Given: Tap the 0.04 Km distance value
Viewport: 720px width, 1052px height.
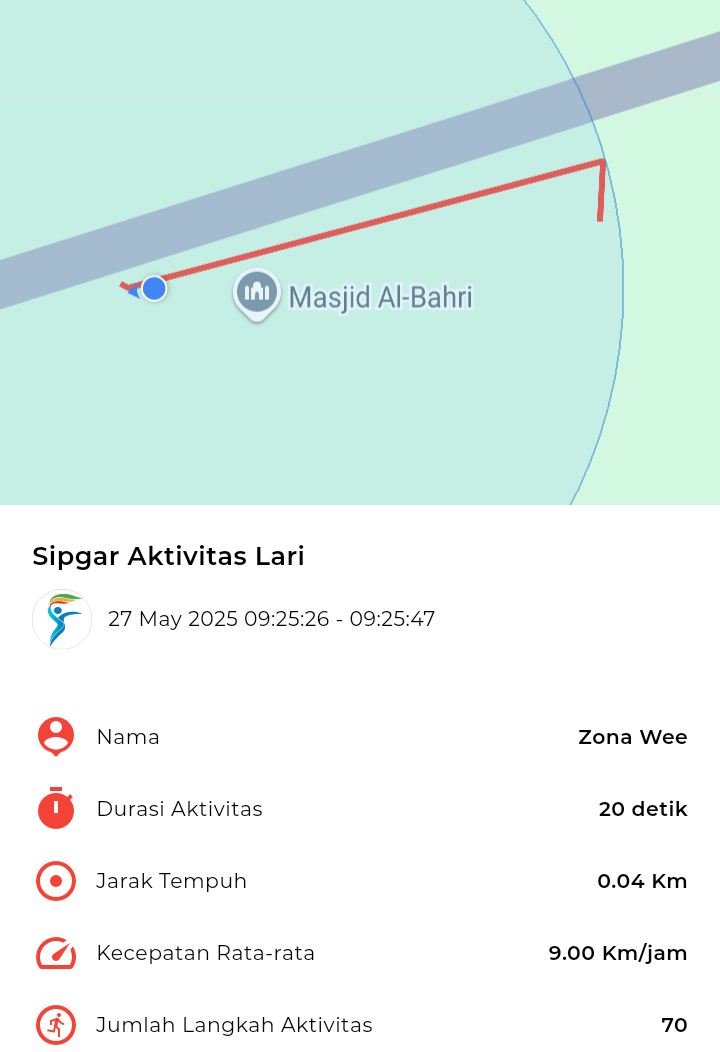Looking at the screenshot, I should tap(641, 881).
